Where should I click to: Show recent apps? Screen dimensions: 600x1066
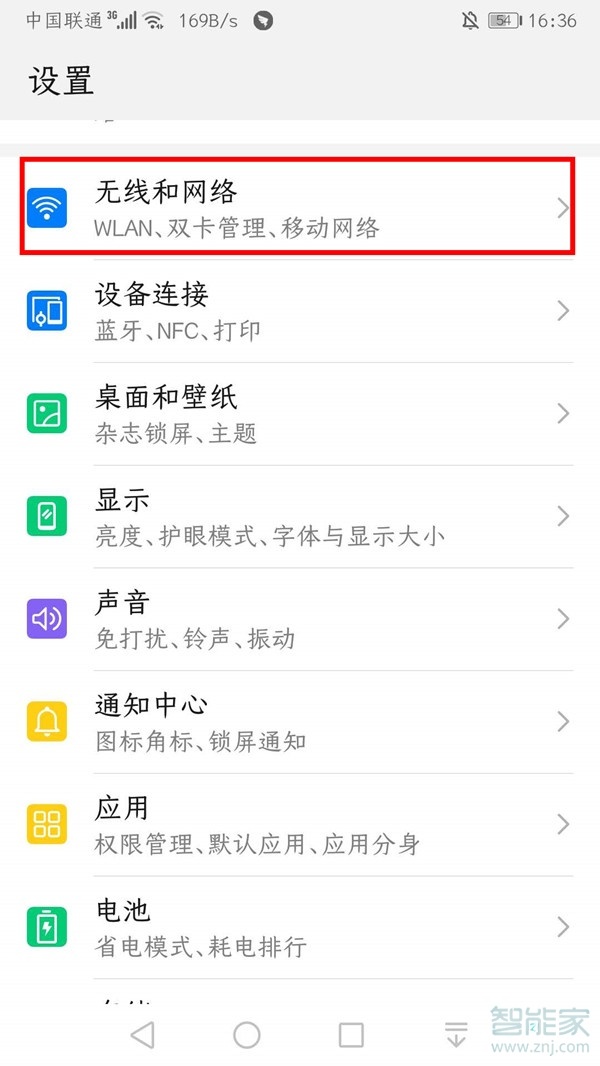351,1035
